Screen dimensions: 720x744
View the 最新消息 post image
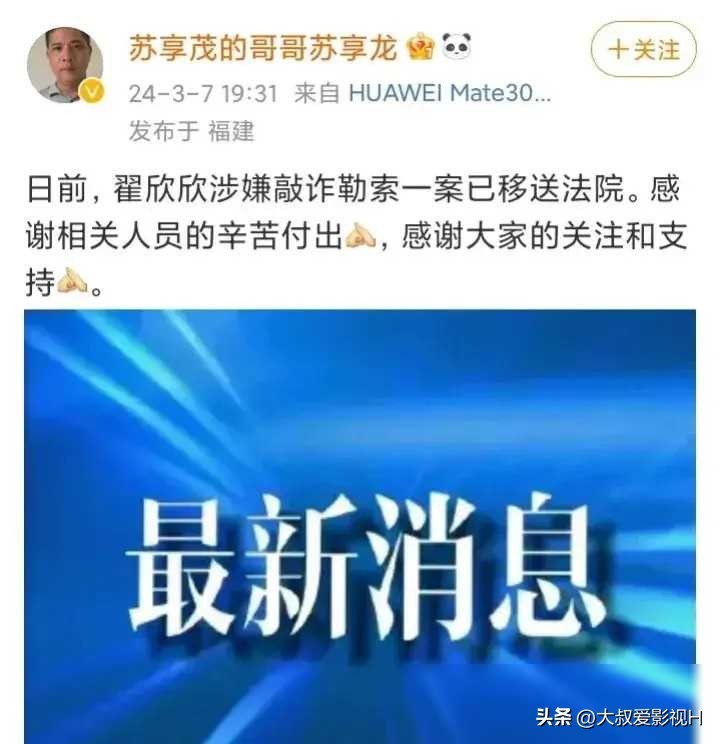(360, 525)
